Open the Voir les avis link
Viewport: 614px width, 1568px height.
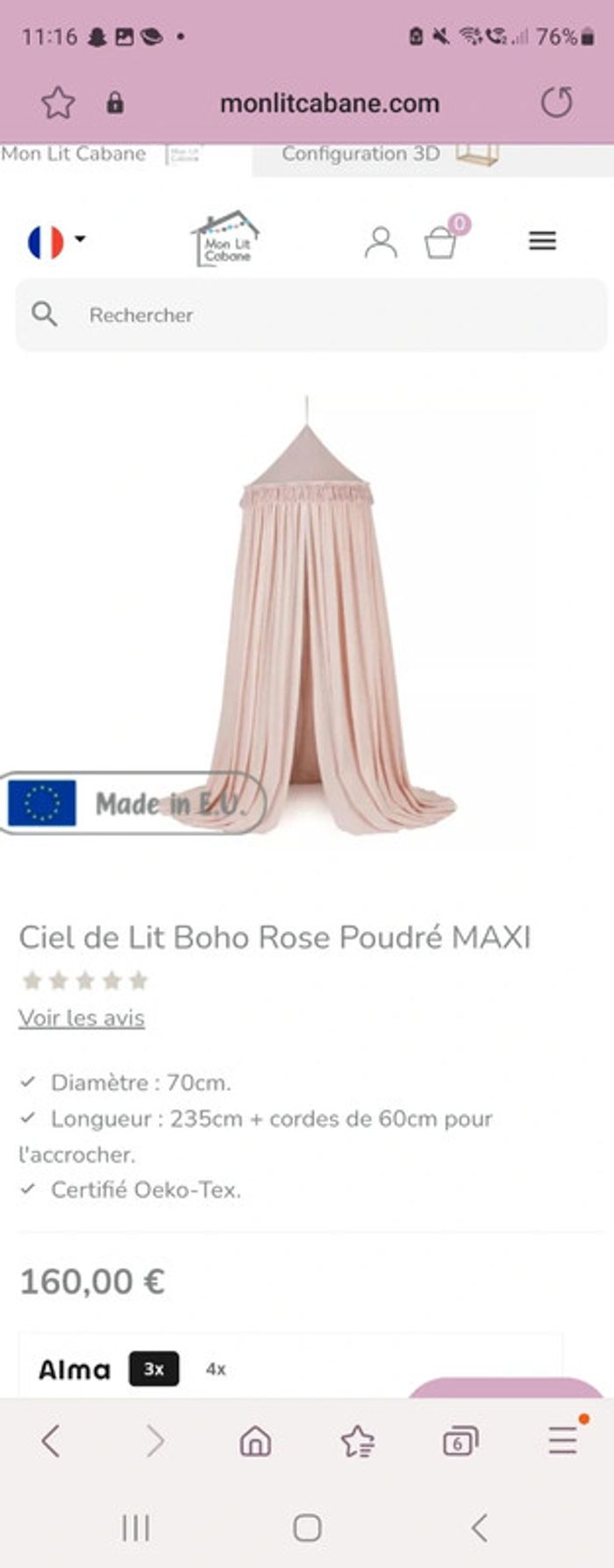pos(82,1018)
